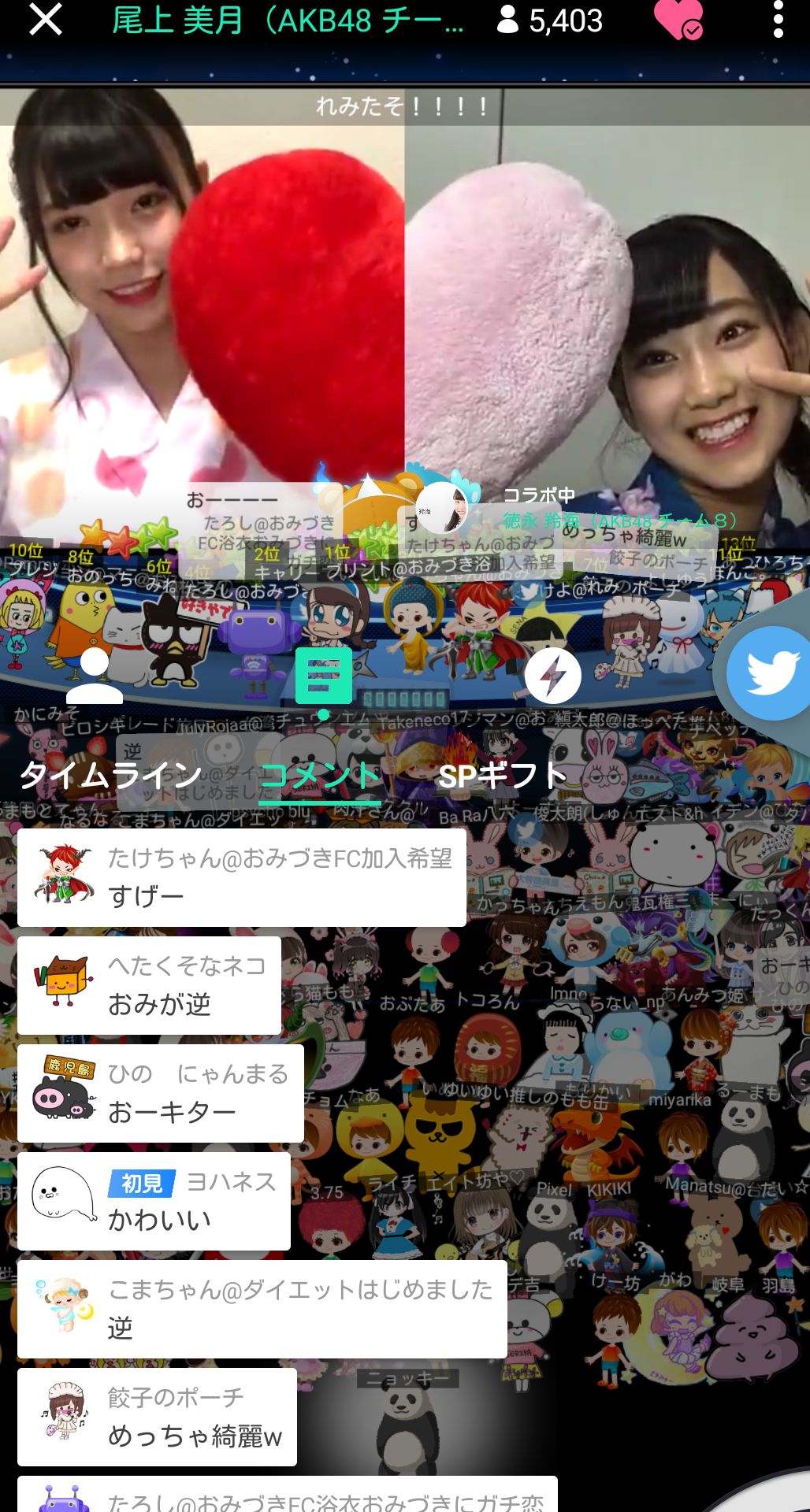This screenshot has height=1512, width=810.
Task: Open the three-dot overflow menu
Action: click(x=778, y=19)
